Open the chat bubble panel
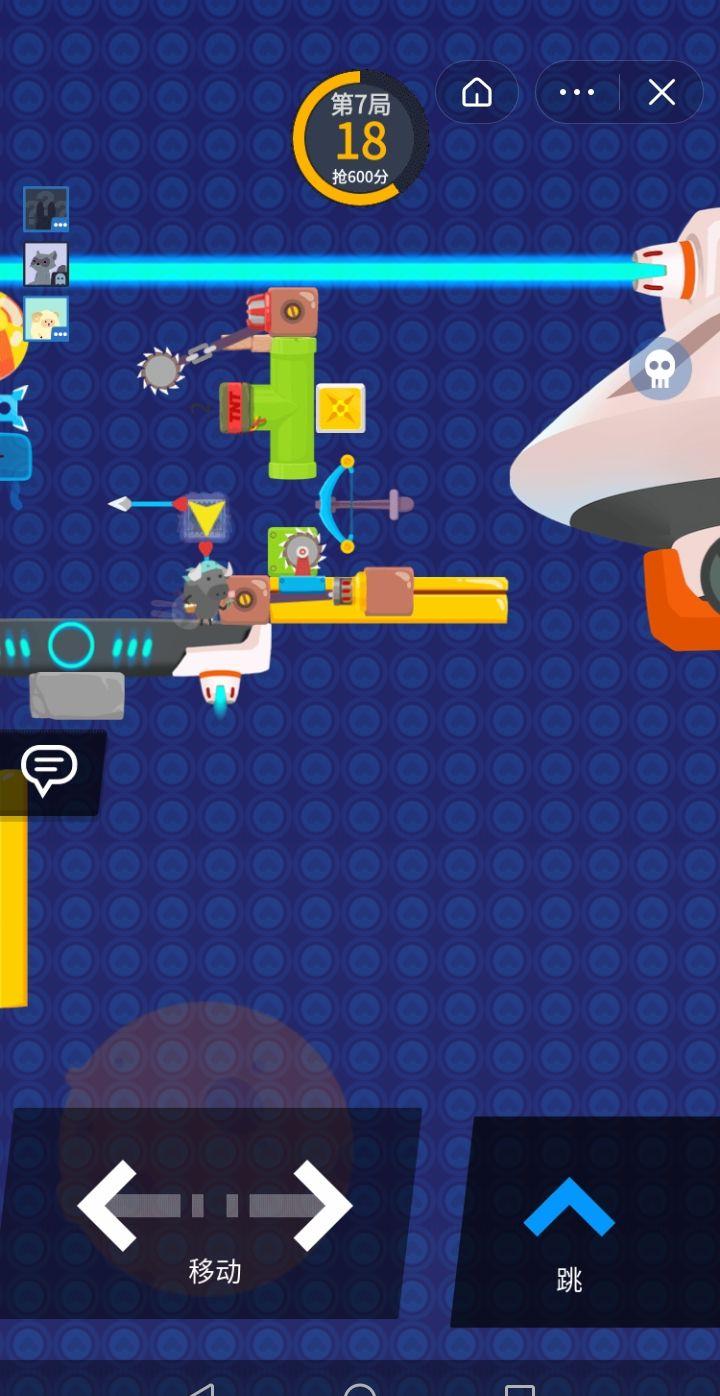 tap(48, 770)
